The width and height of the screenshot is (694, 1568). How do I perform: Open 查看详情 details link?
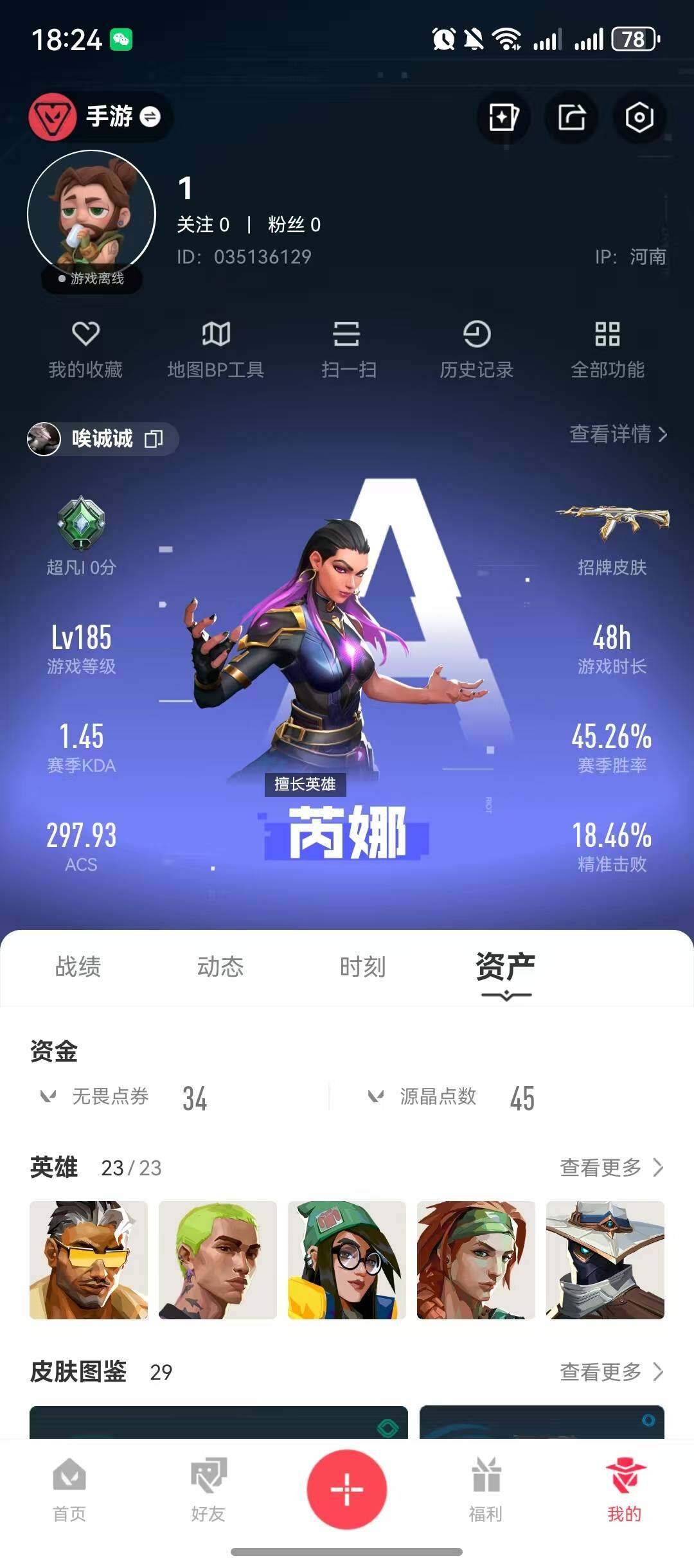618,434
